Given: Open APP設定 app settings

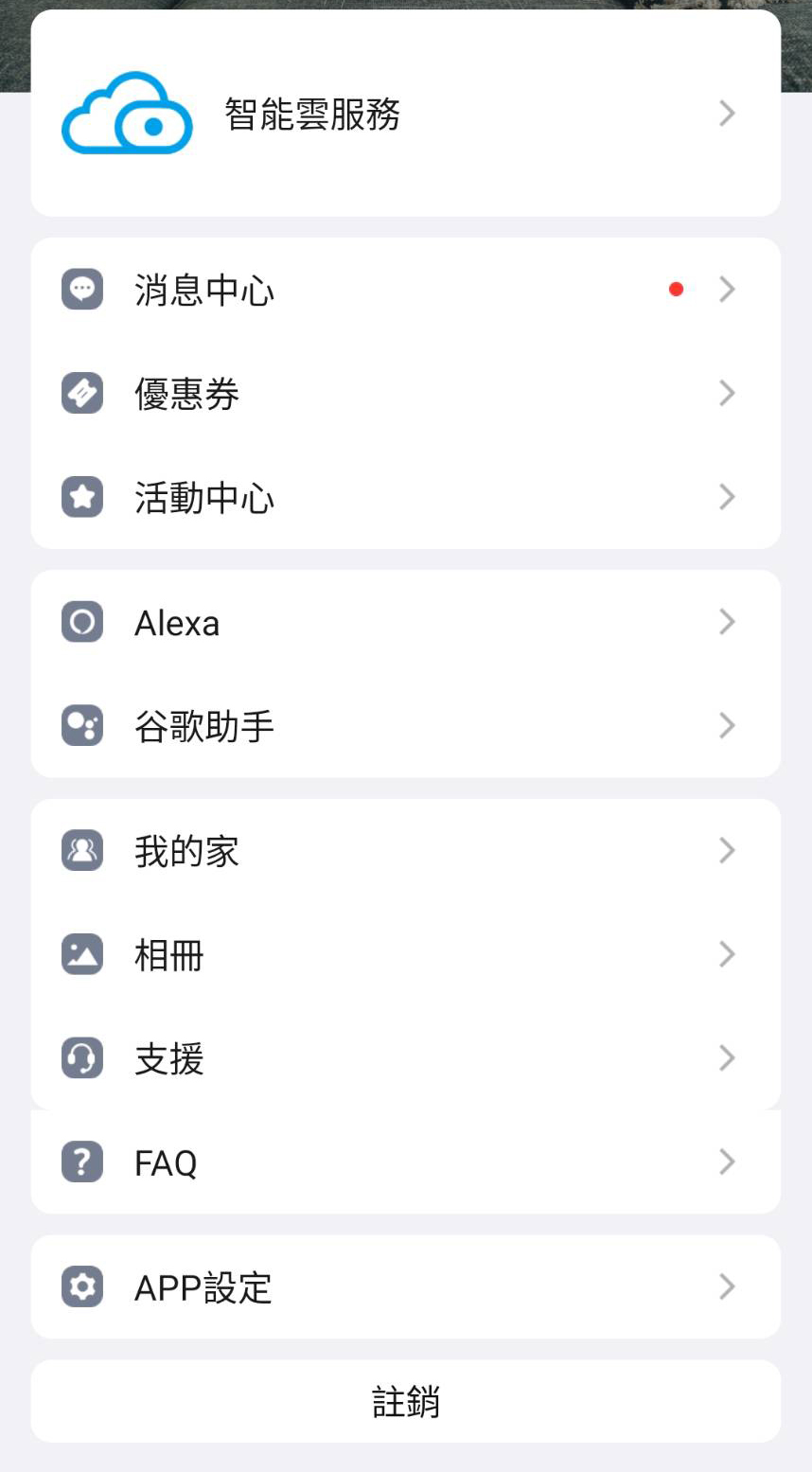Looking at the screenshot, I should point(405,1287).
